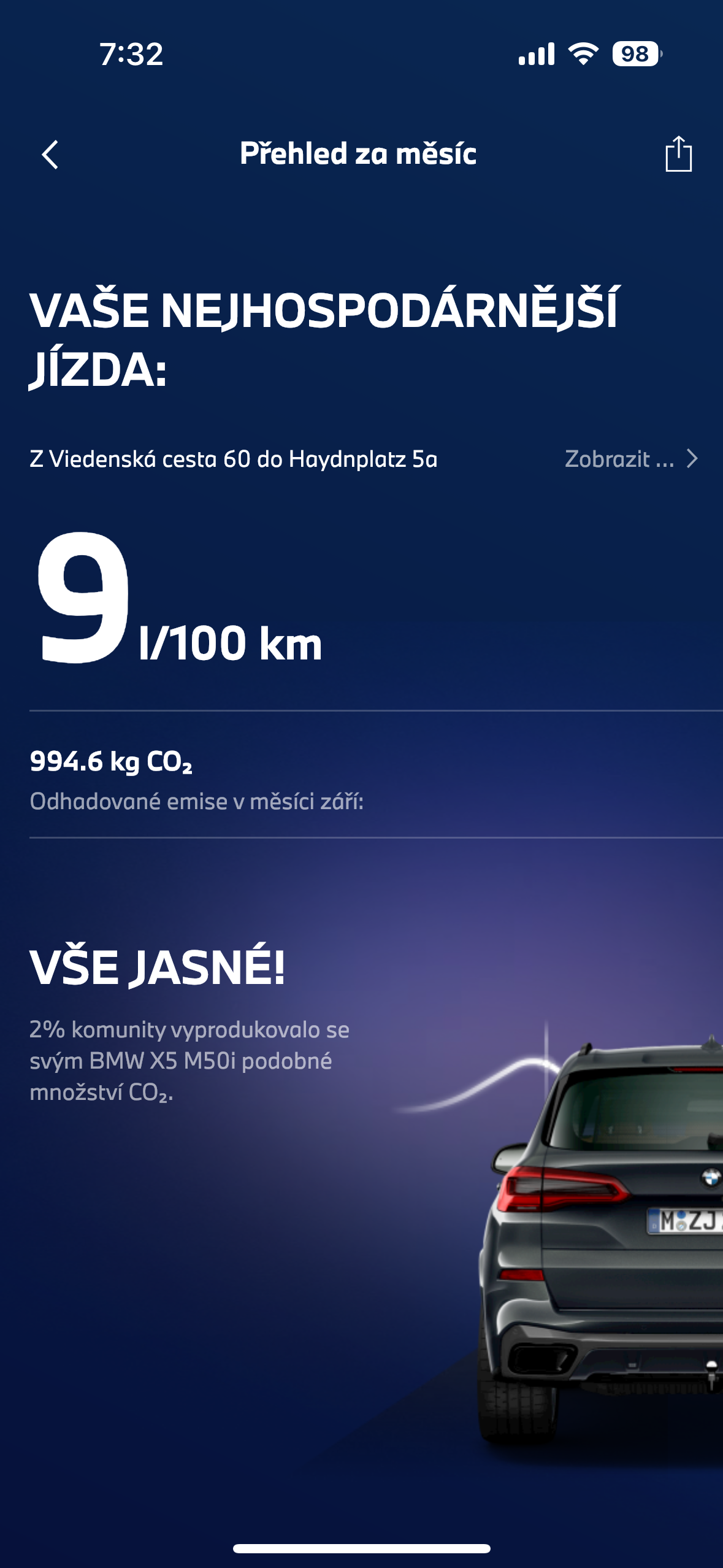Share the monthly overview
The width and height of the screenshot is (723, 1568).
pos(678,154)
